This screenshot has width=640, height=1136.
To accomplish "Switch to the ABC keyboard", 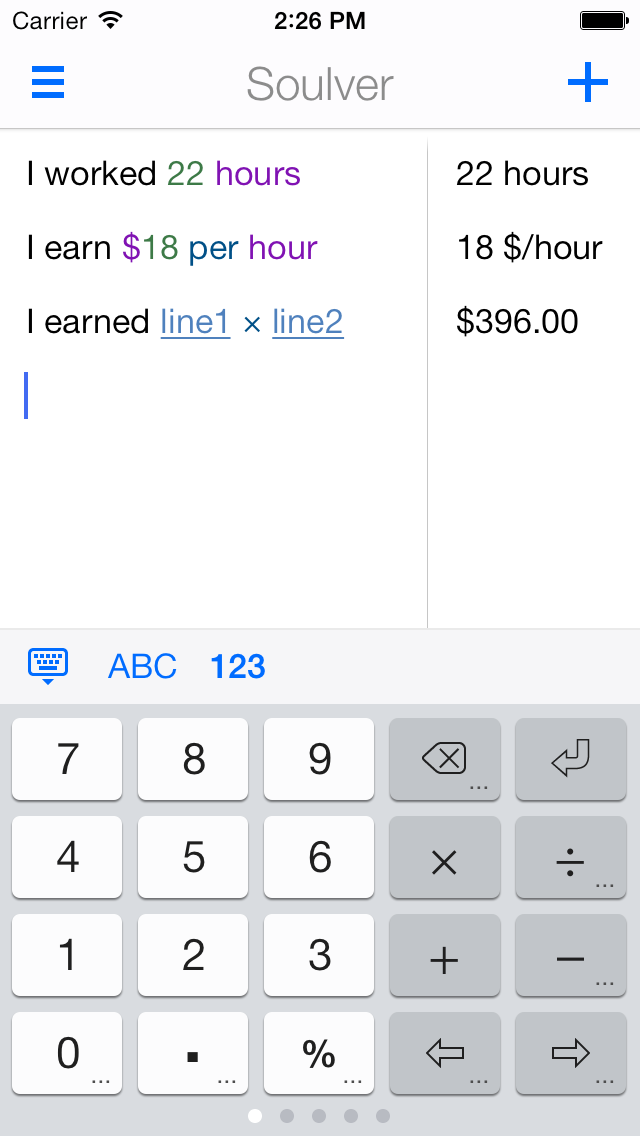I will point(142,666).
